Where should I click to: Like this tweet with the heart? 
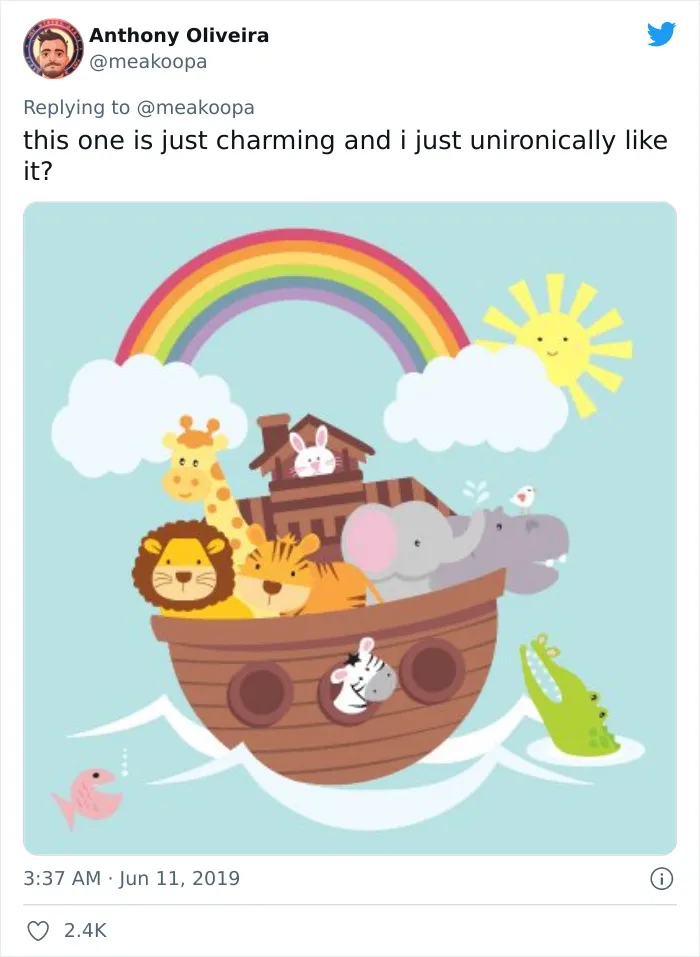(38, 931)
